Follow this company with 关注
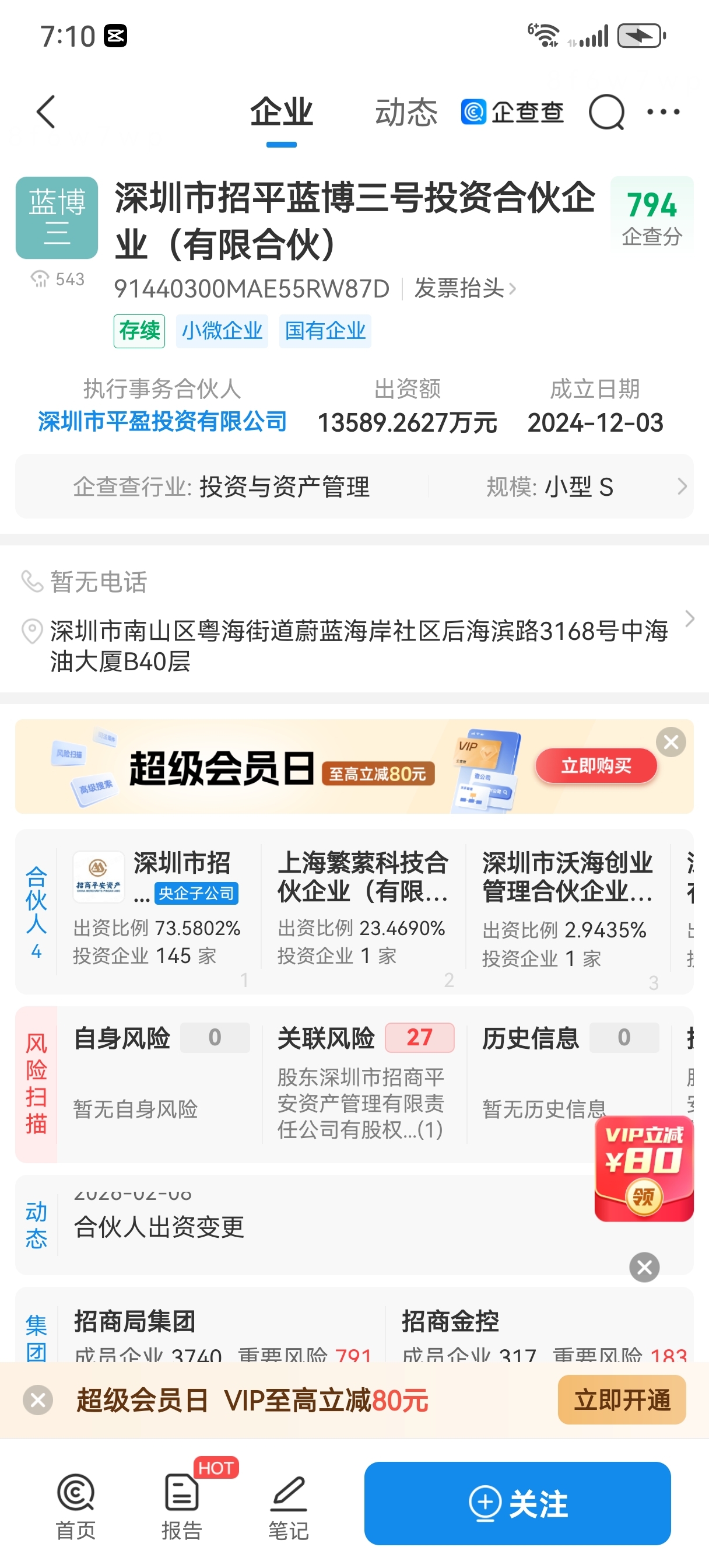Image resolution: width=709 pixels, height=1568 pixels. [517, 1503]
